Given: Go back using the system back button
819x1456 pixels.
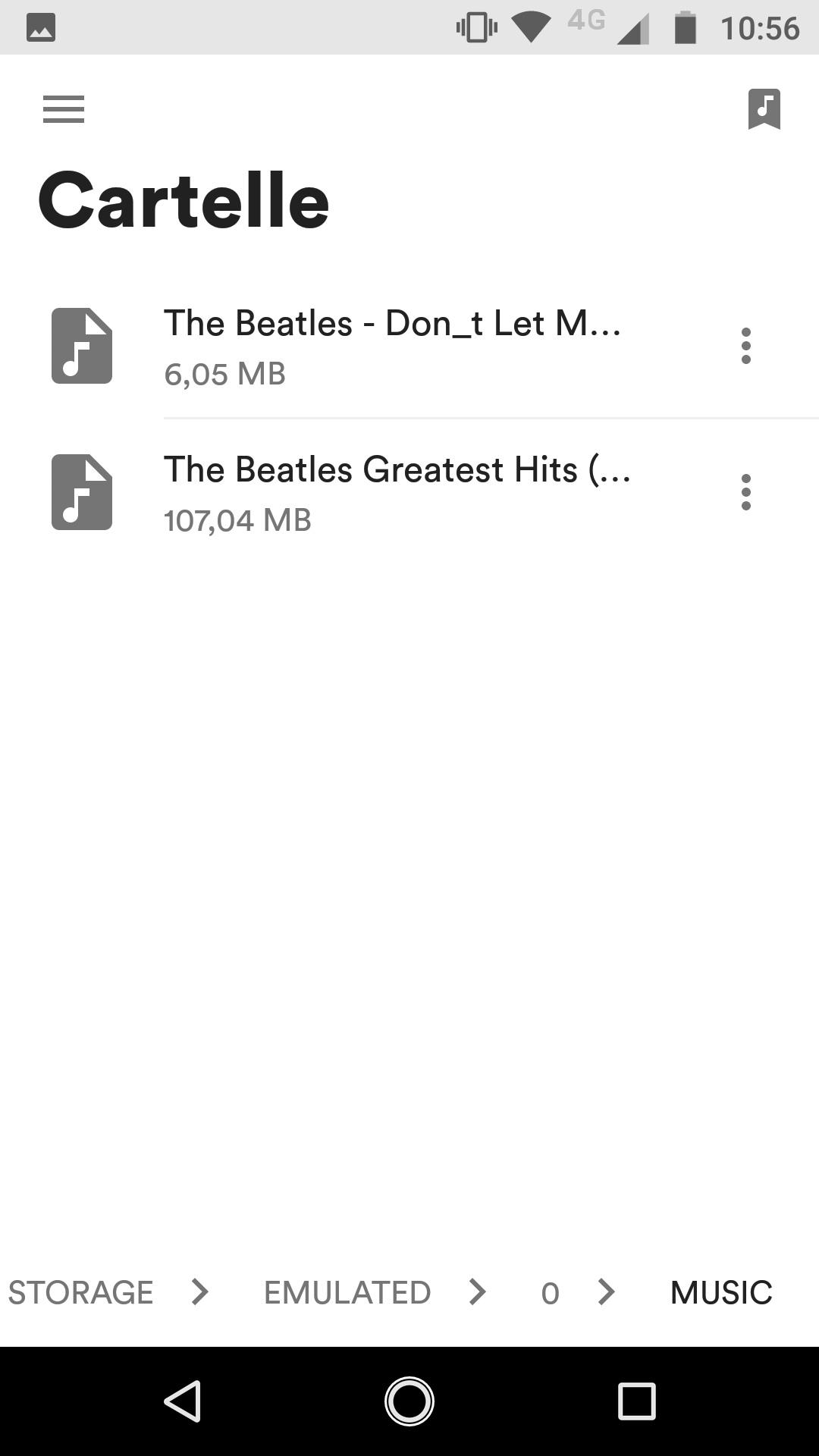Looking at the screenshot, I should coord(183,1401).
